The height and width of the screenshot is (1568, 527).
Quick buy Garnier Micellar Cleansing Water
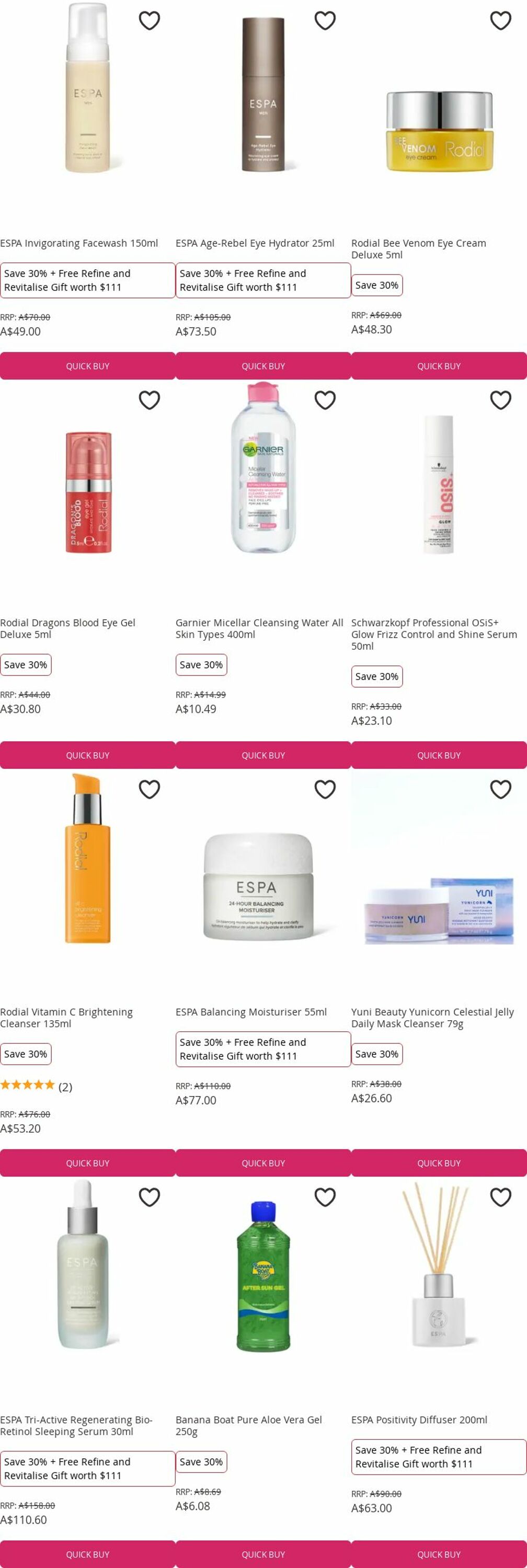coord(263,755)
